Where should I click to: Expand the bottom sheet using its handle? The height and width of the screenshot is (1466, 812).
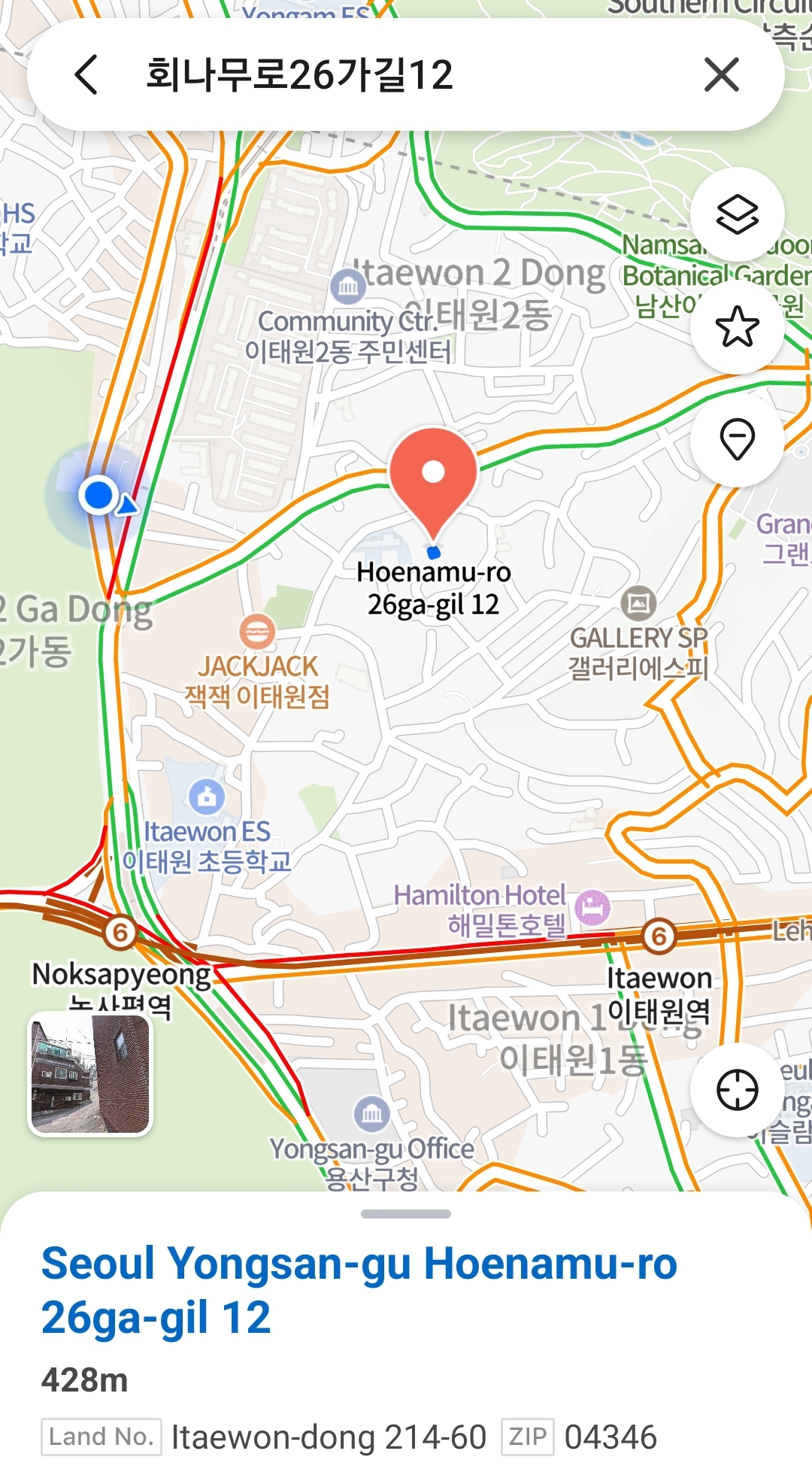click(406, 1213)
